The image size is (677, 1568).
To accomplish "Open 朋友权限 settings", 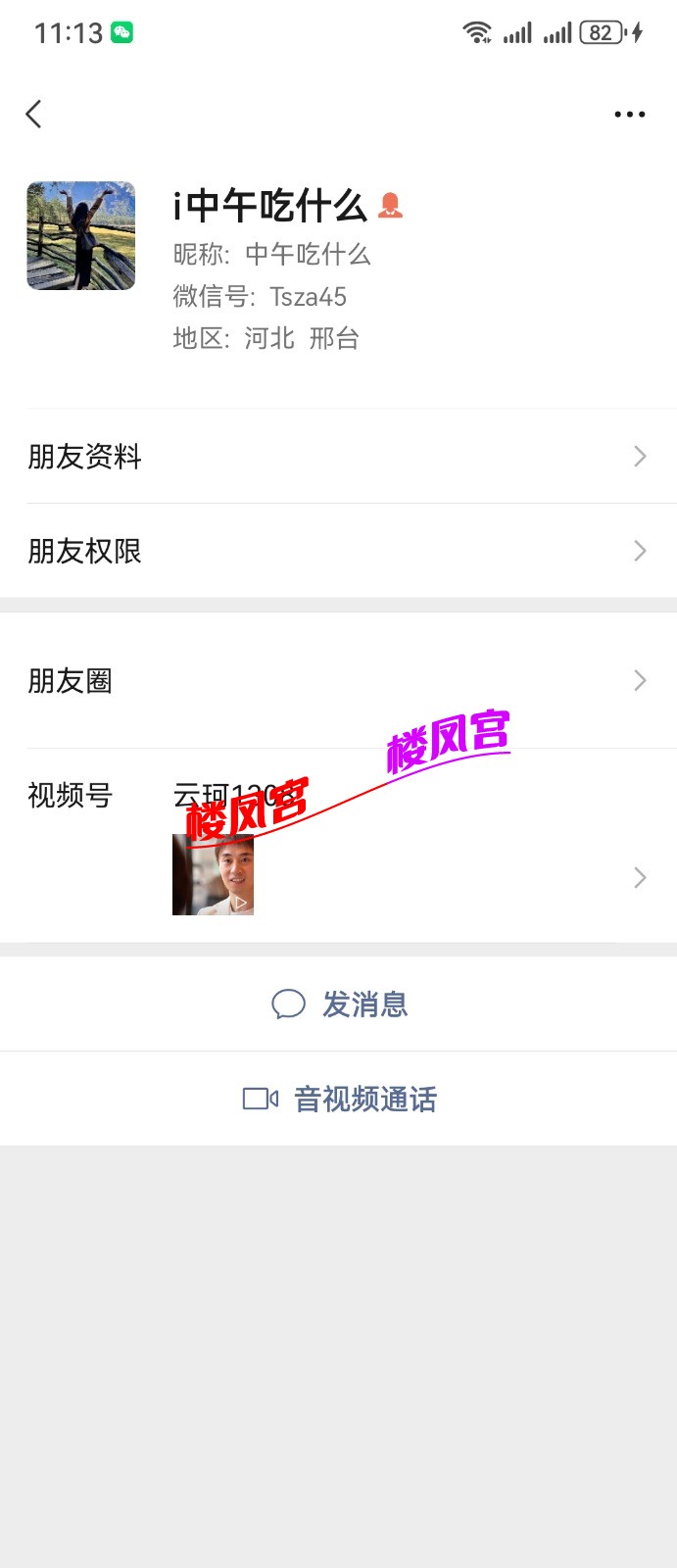I will (338, 552).
